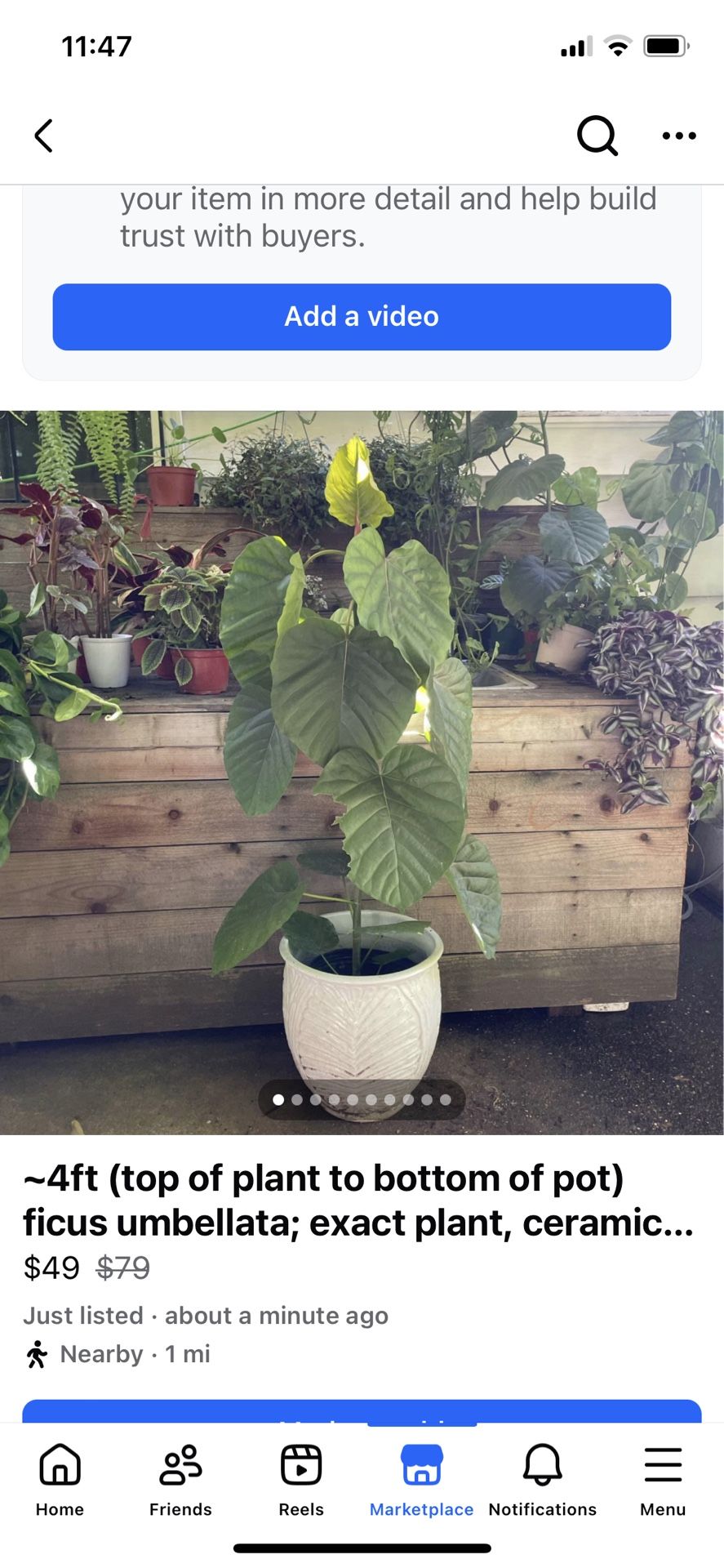Select the Home icon in bottom navigation
The height and width of the screenshot is (1568, 724).
coord(59,1464)
